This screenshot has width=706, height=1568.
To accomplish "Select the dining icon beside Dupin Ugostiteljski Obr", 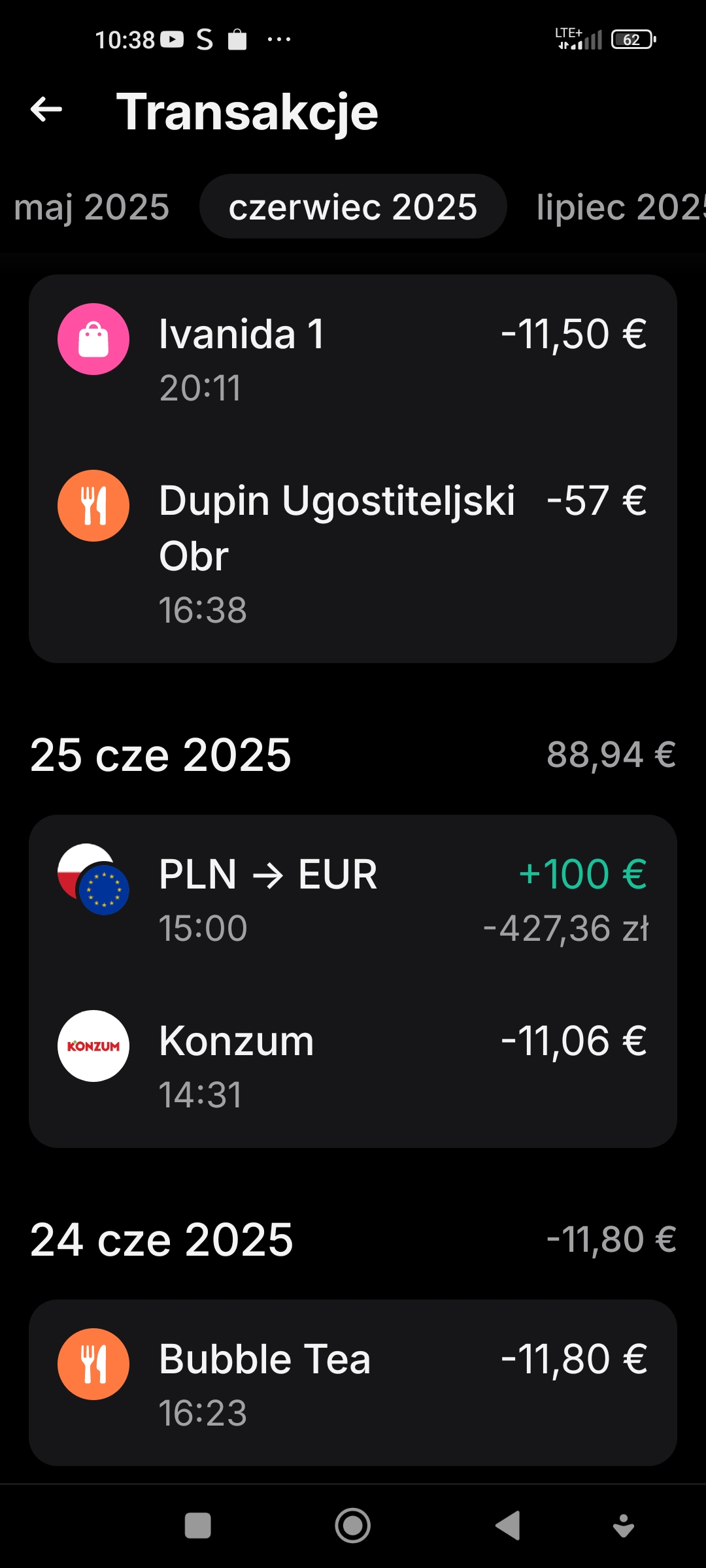I will click(93, 505).
